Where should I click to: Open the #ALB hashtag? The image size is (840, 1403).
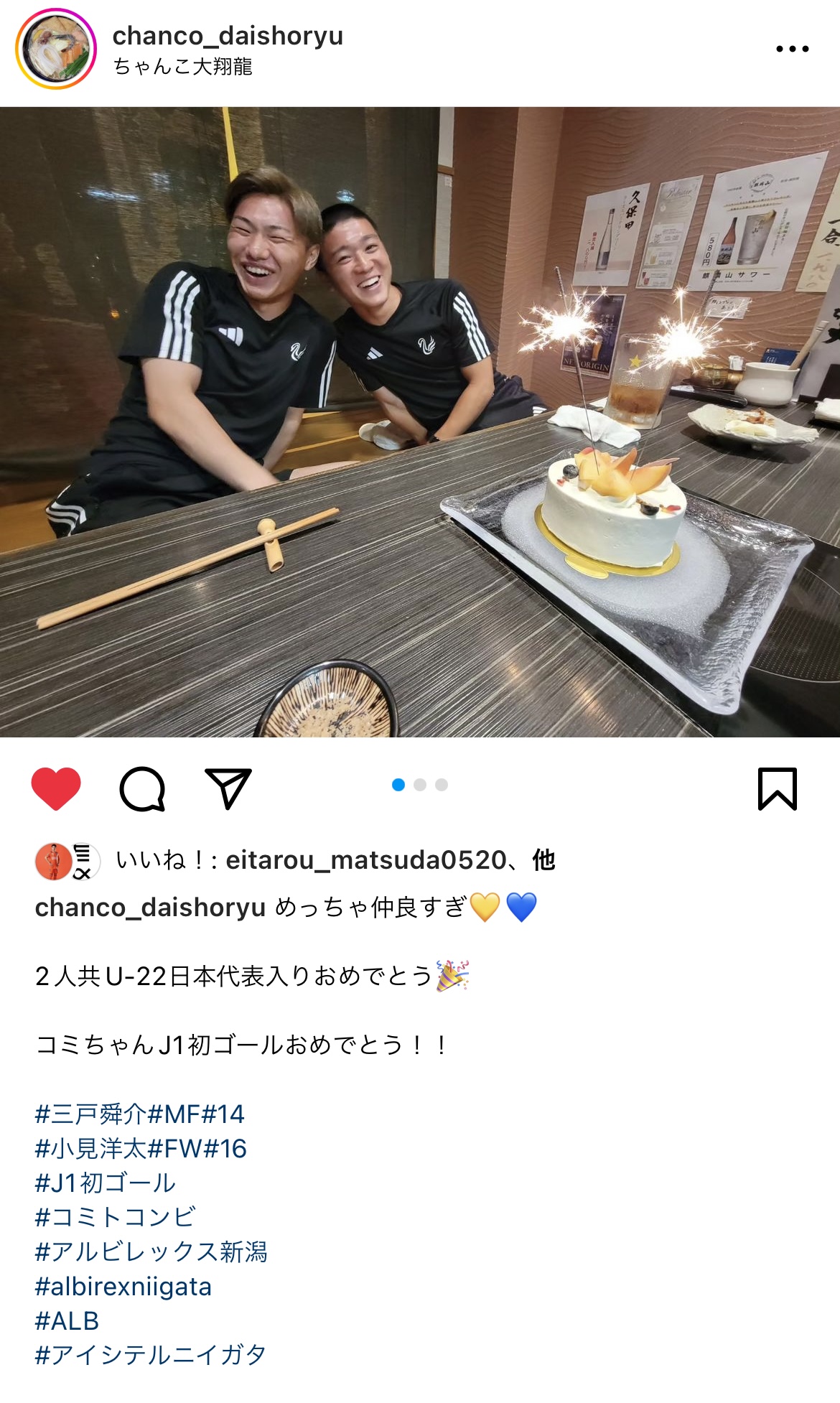67,1320
